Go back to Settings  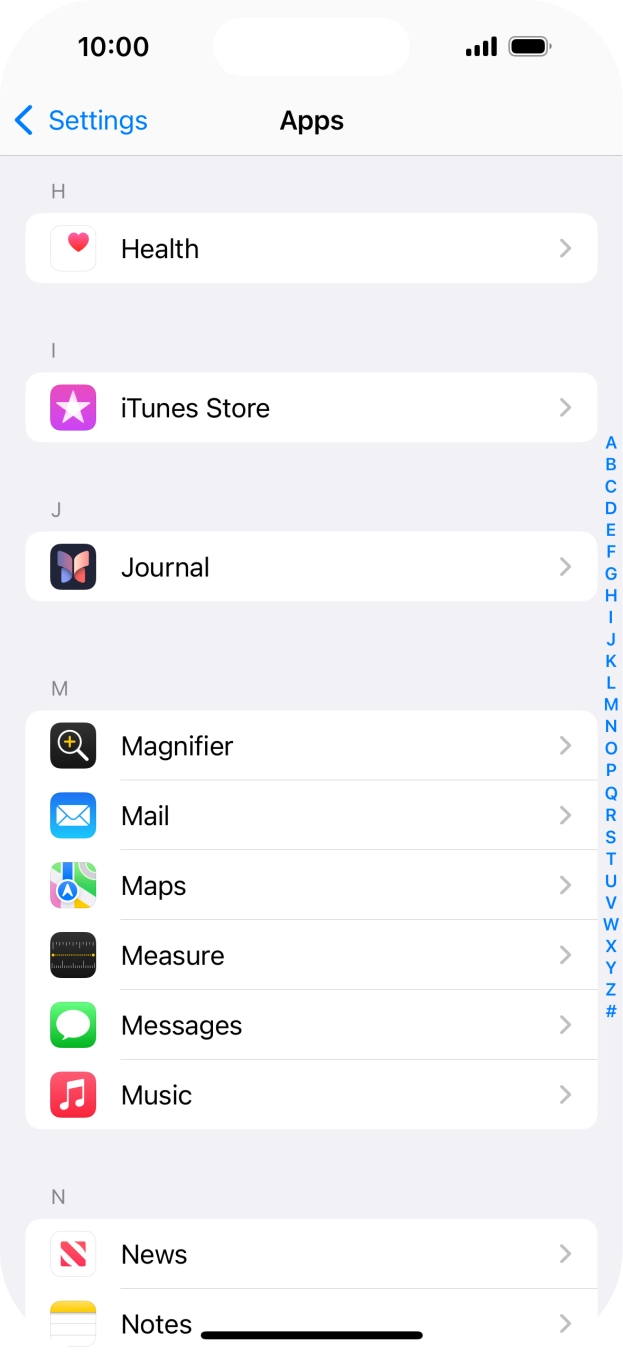click(81, 121)
